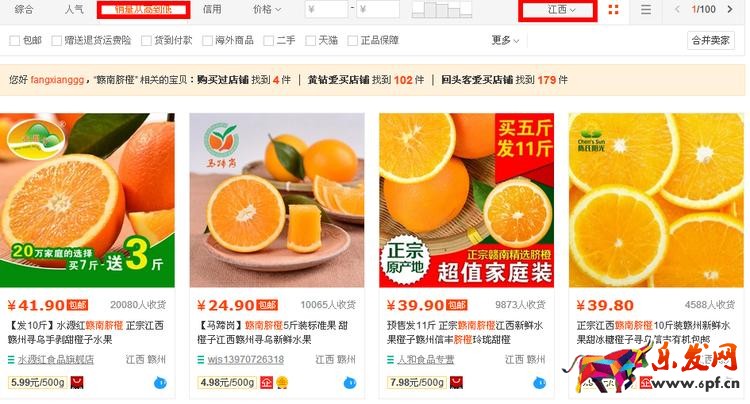Tap the 合并卖家 button

[711, 41]
